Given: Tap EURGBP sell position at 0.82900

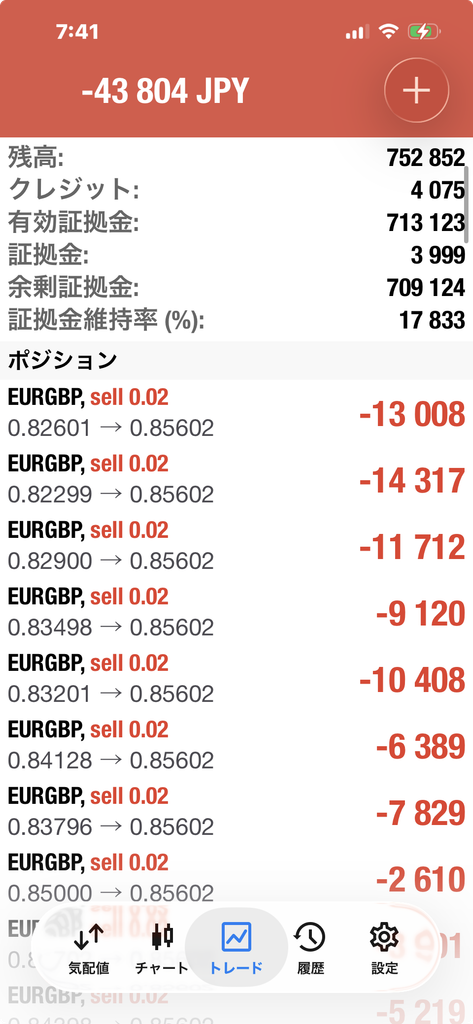Looking at the screenshot, I should coord(236,546).
